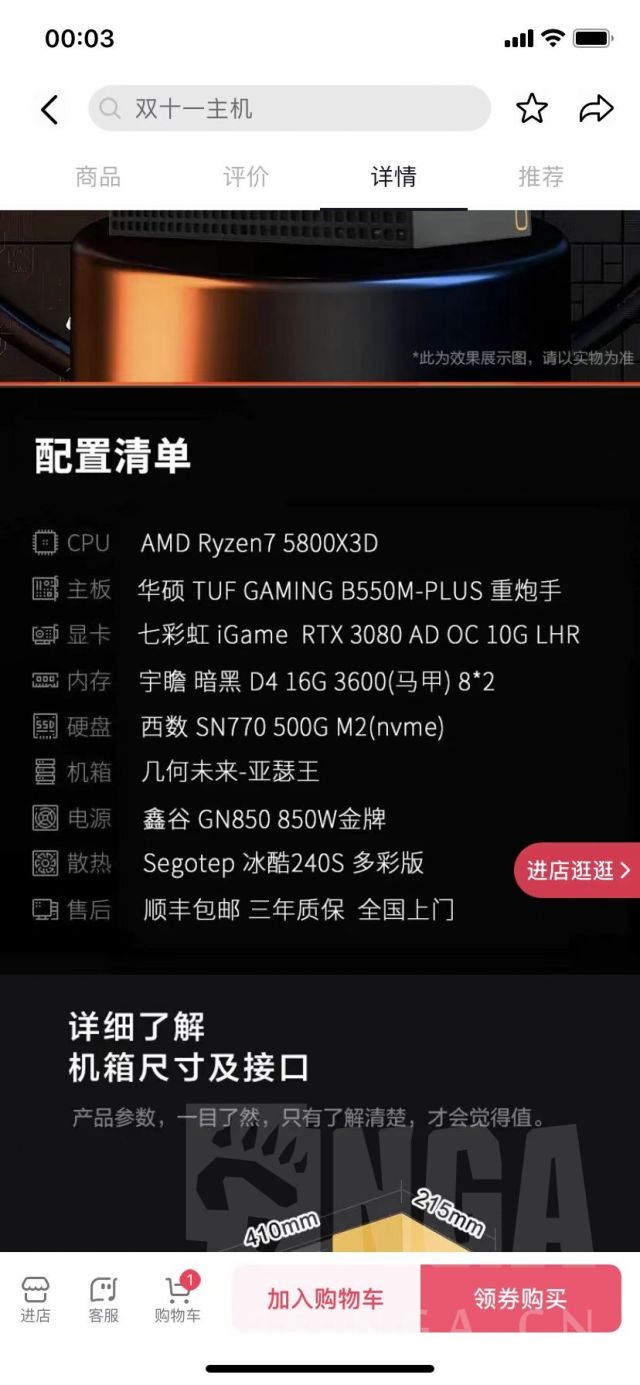The image size is (640, 1385).
Task: Switch to the 评价 tab
Action: [246, 177]
